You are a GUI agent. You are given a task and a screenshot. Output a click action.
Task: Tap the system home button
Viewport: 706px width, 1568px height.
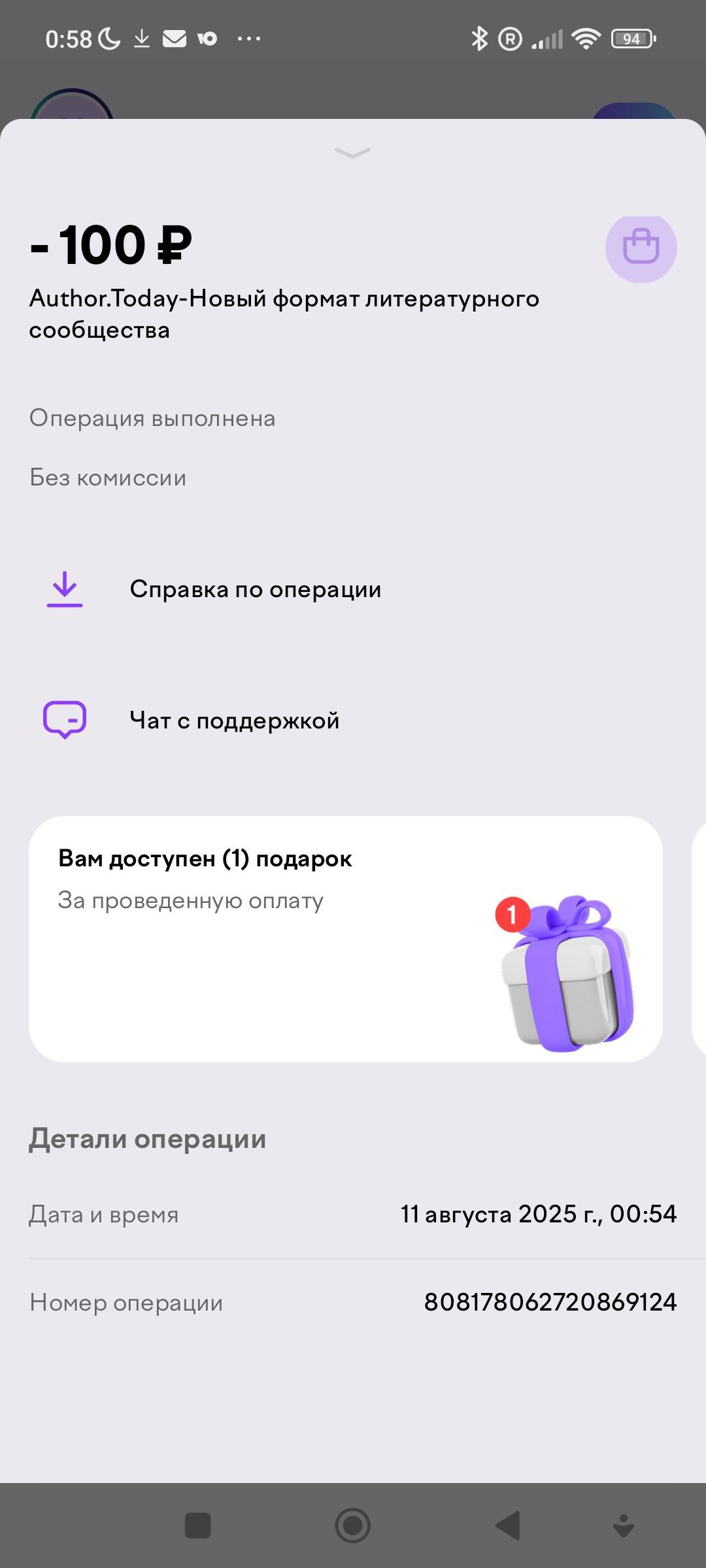[352, 1526]
